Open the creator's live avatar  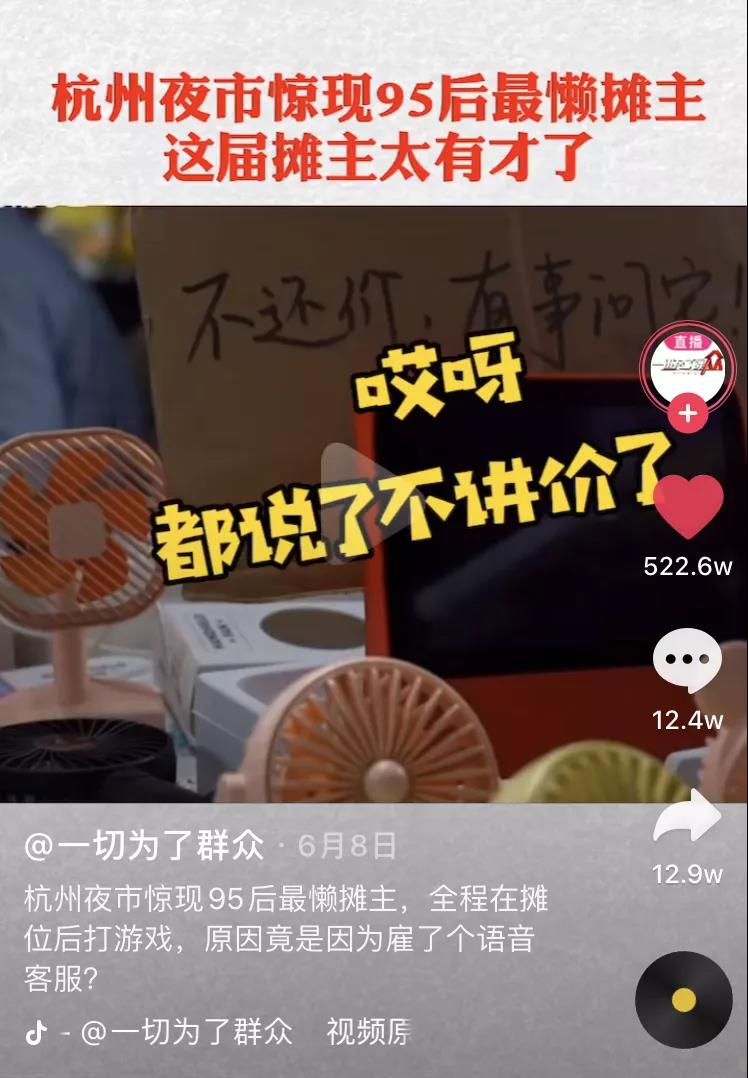[x=687, y=366]
